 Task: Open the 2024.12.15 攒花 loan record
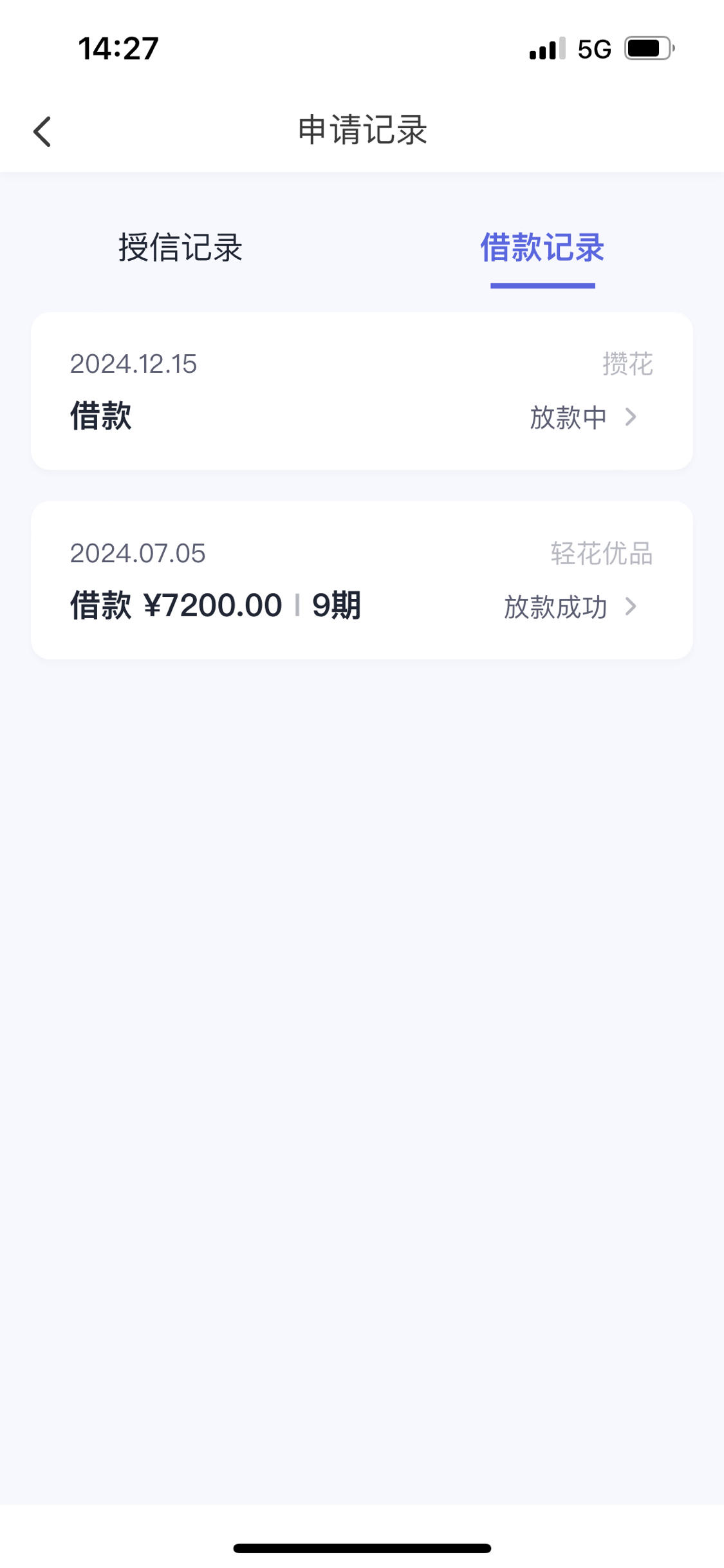click(362, 391)
